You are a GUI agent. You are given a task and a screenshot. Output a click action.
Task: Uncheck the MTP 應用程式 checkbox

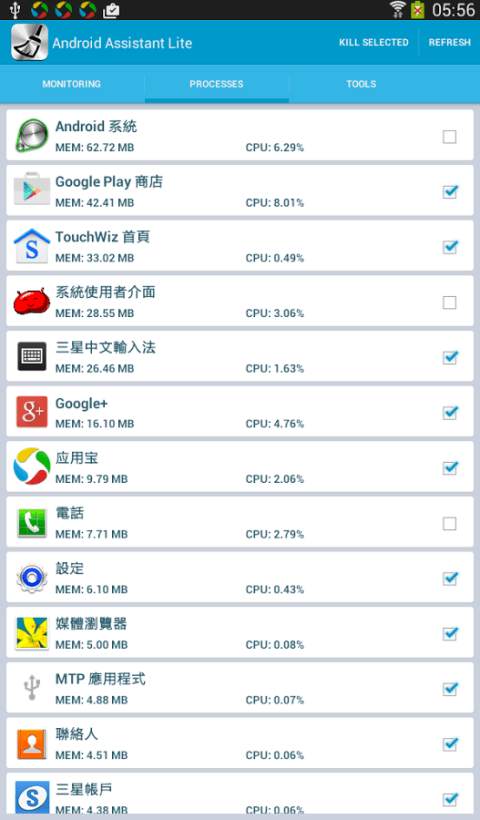click(450, 689)
